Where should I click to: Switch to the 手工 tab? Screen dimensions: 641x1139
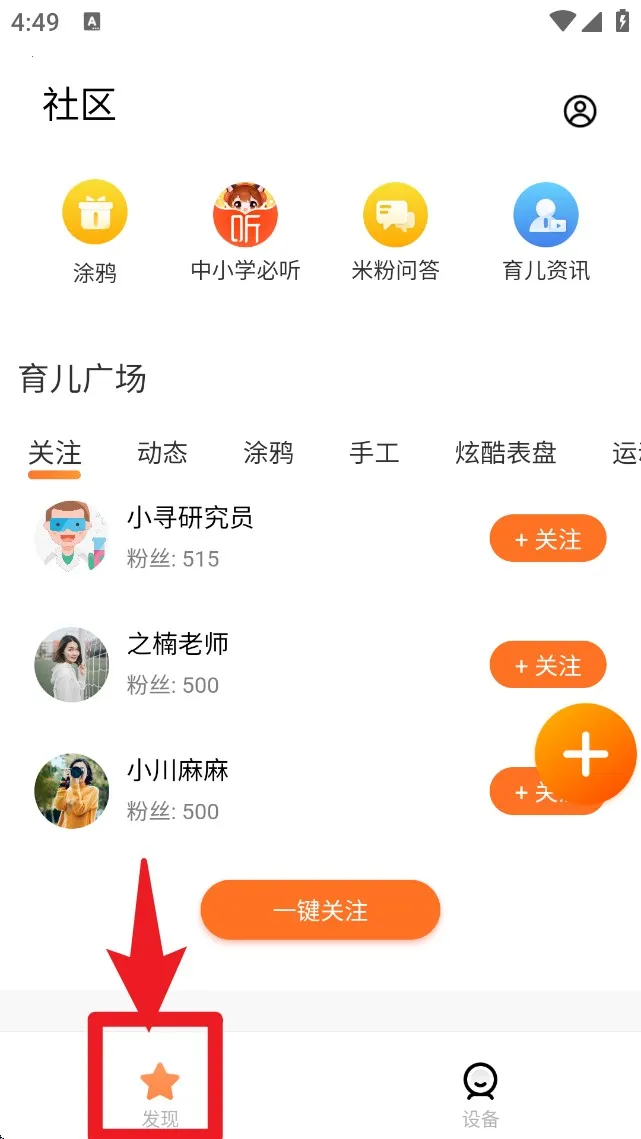tap(374, 453)
